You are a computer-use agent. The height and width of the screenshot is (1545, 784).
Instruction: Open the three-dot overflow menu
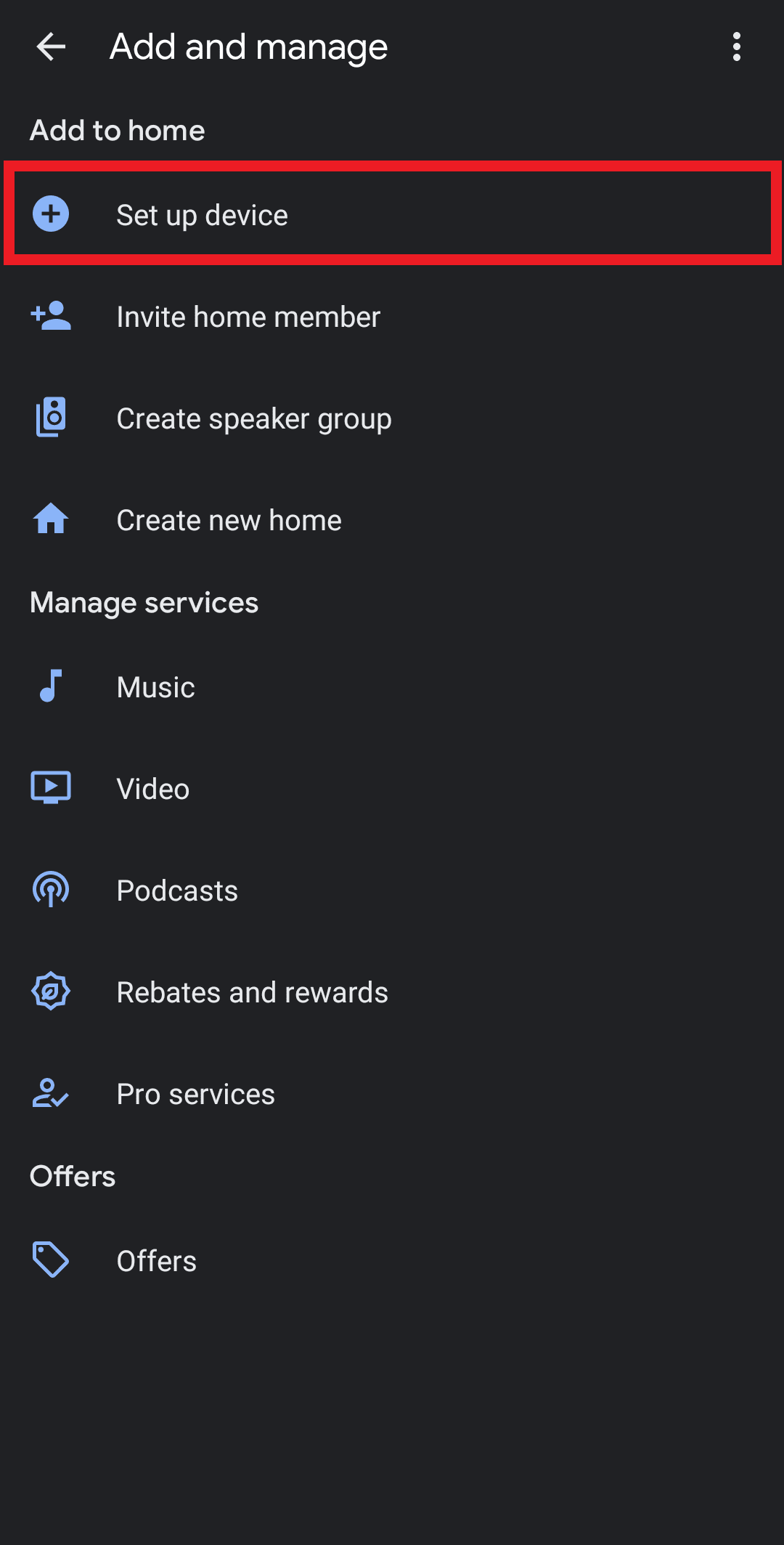737,47
